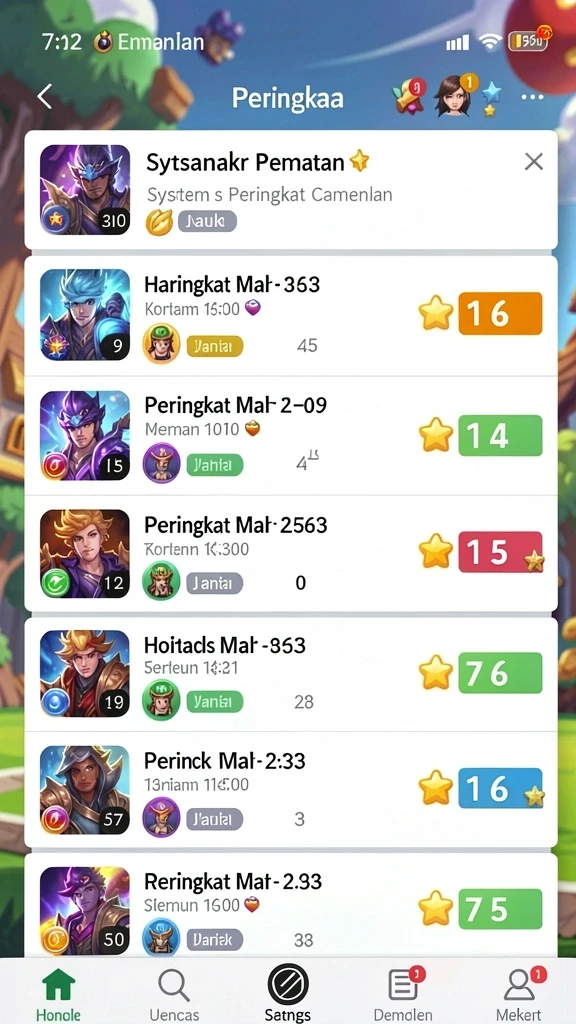Open the Demolen tab
This screenshot has height=1024, width=576.
click(x=403, y=993)
